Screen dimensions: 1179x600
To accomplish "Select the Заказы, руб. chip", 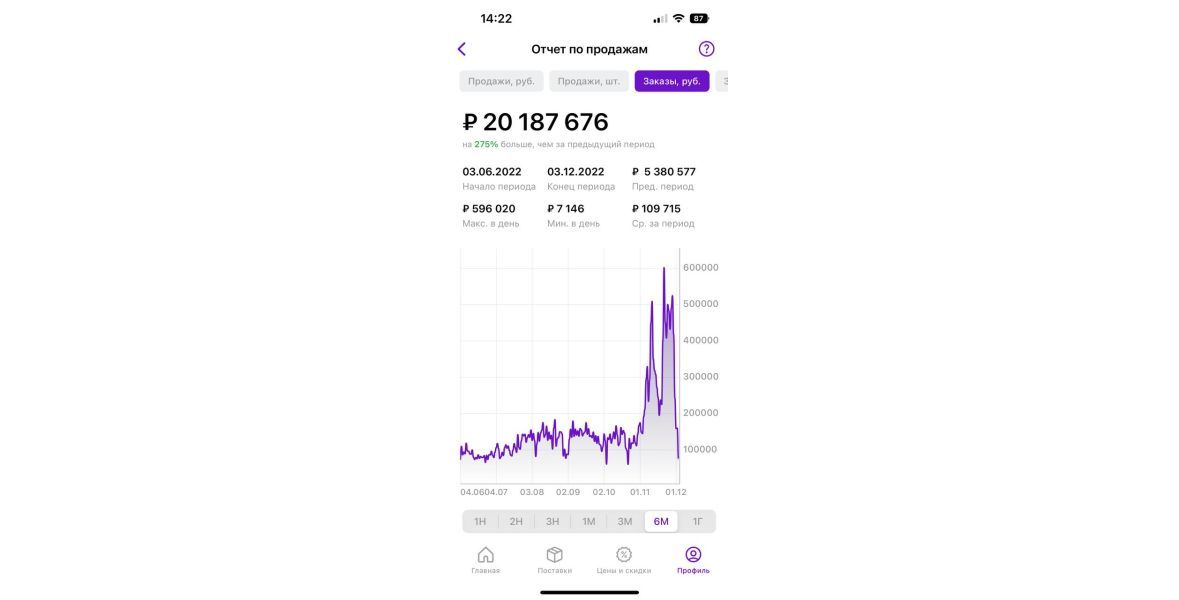I will (x=671, y=81).
